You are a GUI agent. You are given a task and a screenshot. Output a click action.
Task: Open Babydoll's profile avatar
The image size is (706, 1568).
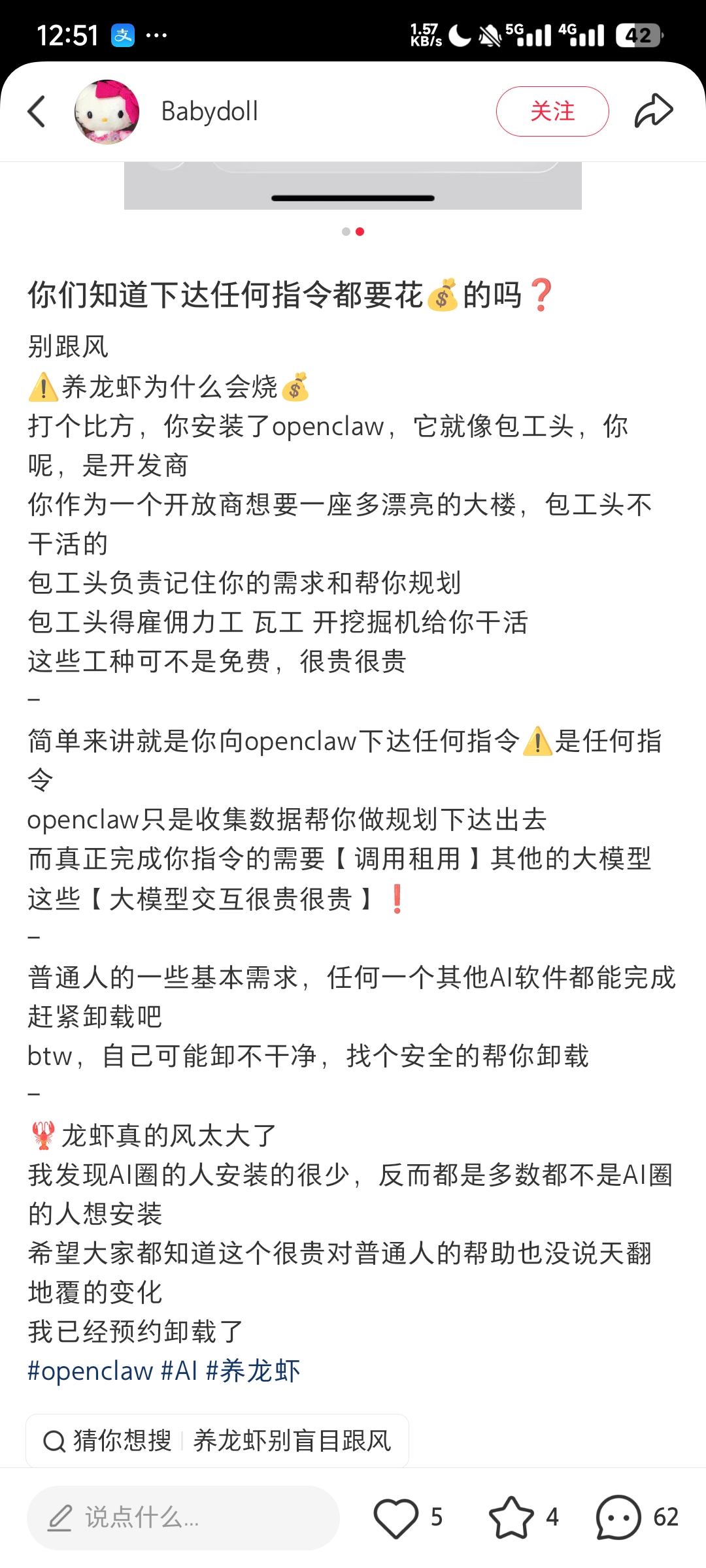107,112
